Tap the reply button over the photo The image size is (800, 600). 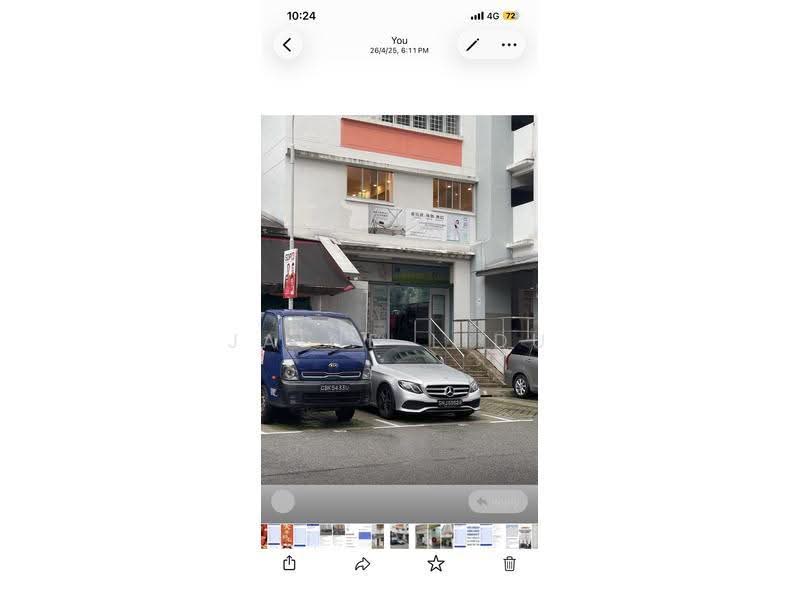coord(498,502)
